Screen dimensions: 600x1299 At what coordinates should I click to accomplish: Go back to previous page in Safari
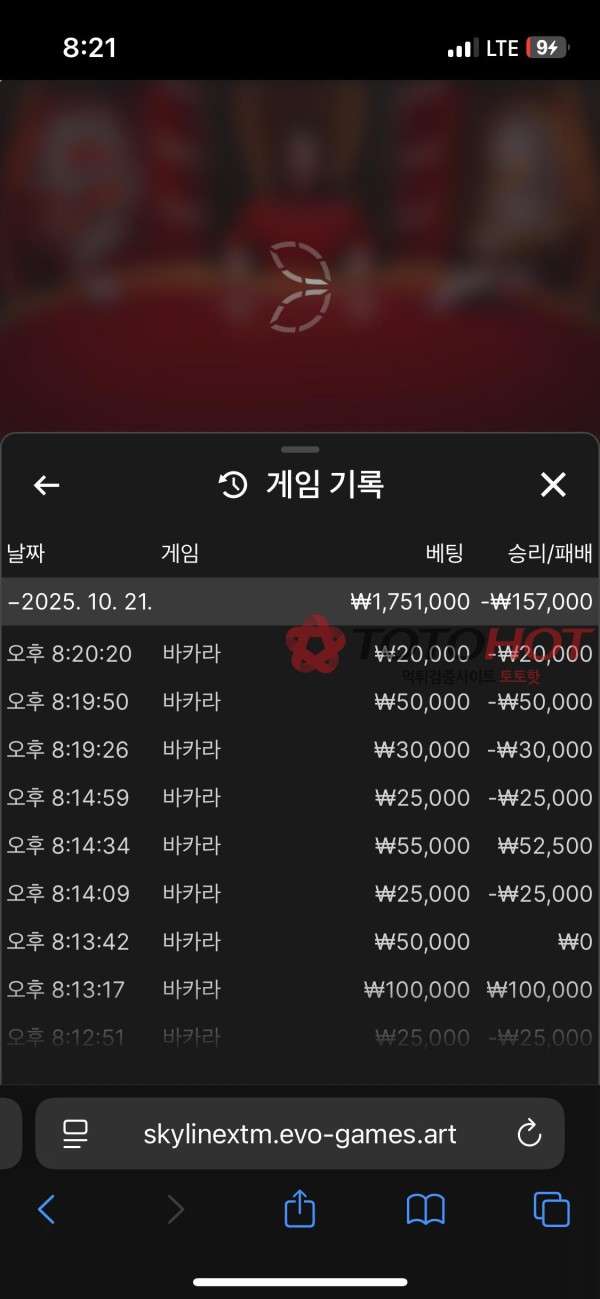pyautogui.click(x=46, y=1210)
